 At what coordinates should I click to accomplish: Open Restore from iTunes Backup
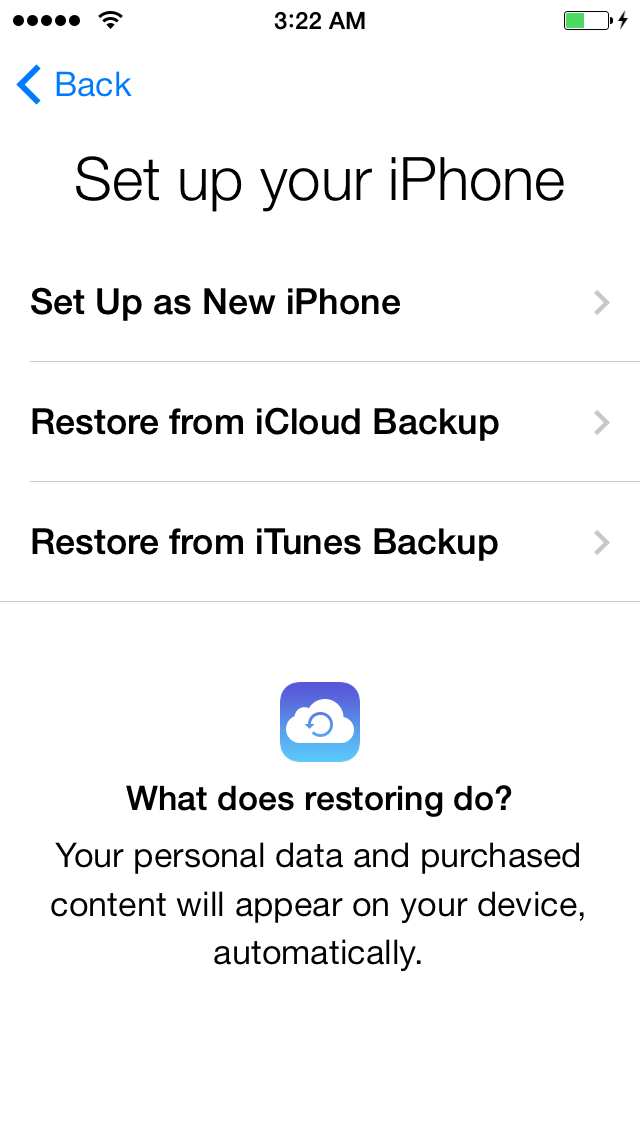pos(320,542)
